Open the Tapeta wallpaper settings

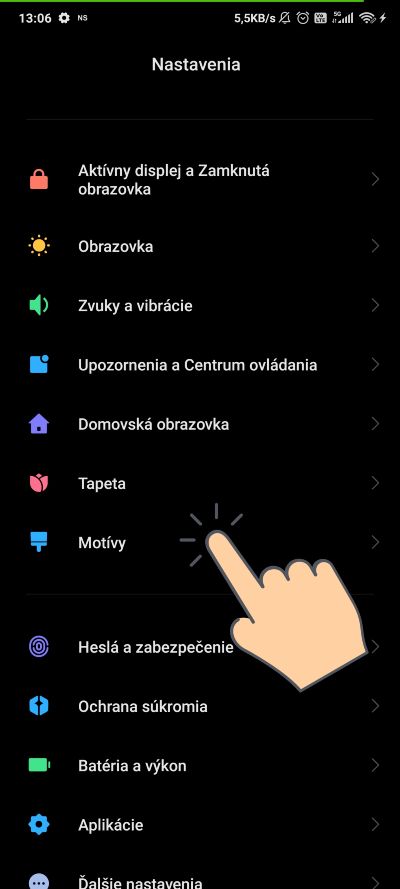pos(200,483)
